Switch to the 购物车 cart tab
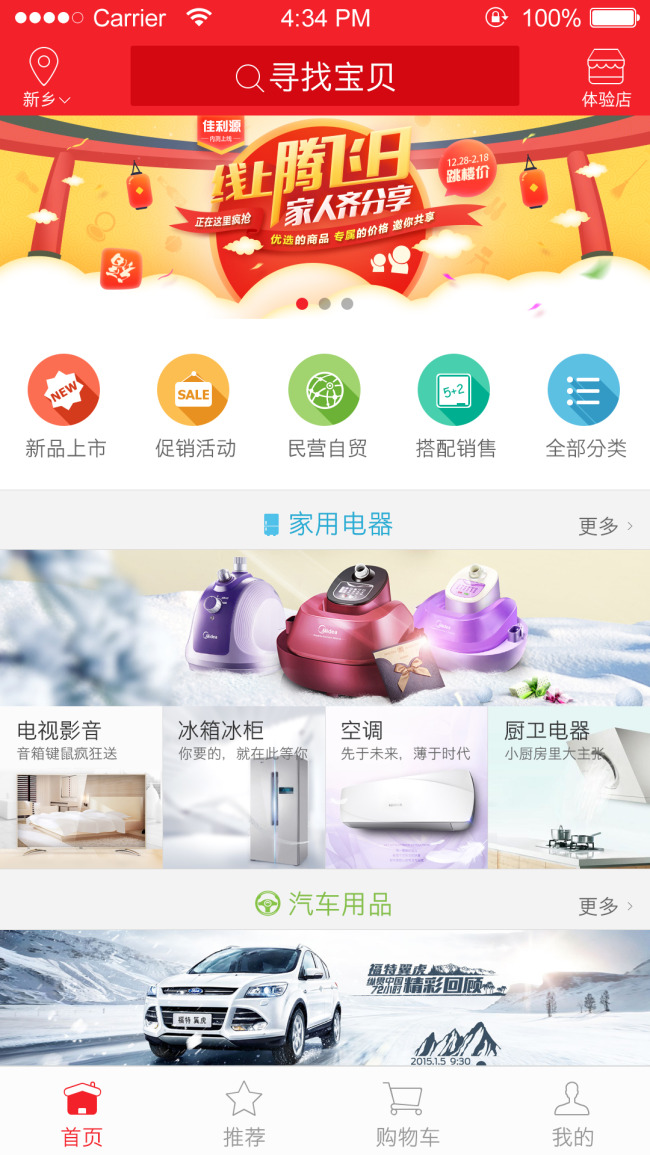 coord(406,1114)
